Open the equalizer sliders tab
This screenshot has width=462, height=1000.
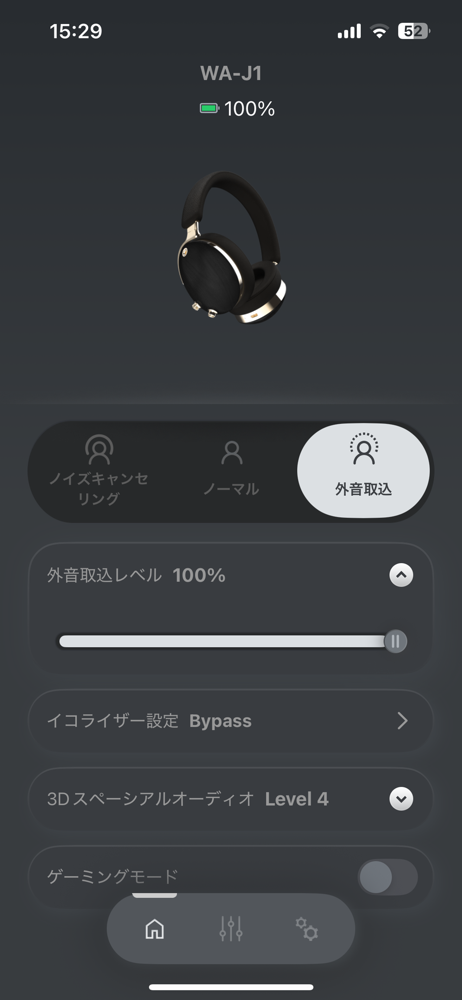[231, 929]
